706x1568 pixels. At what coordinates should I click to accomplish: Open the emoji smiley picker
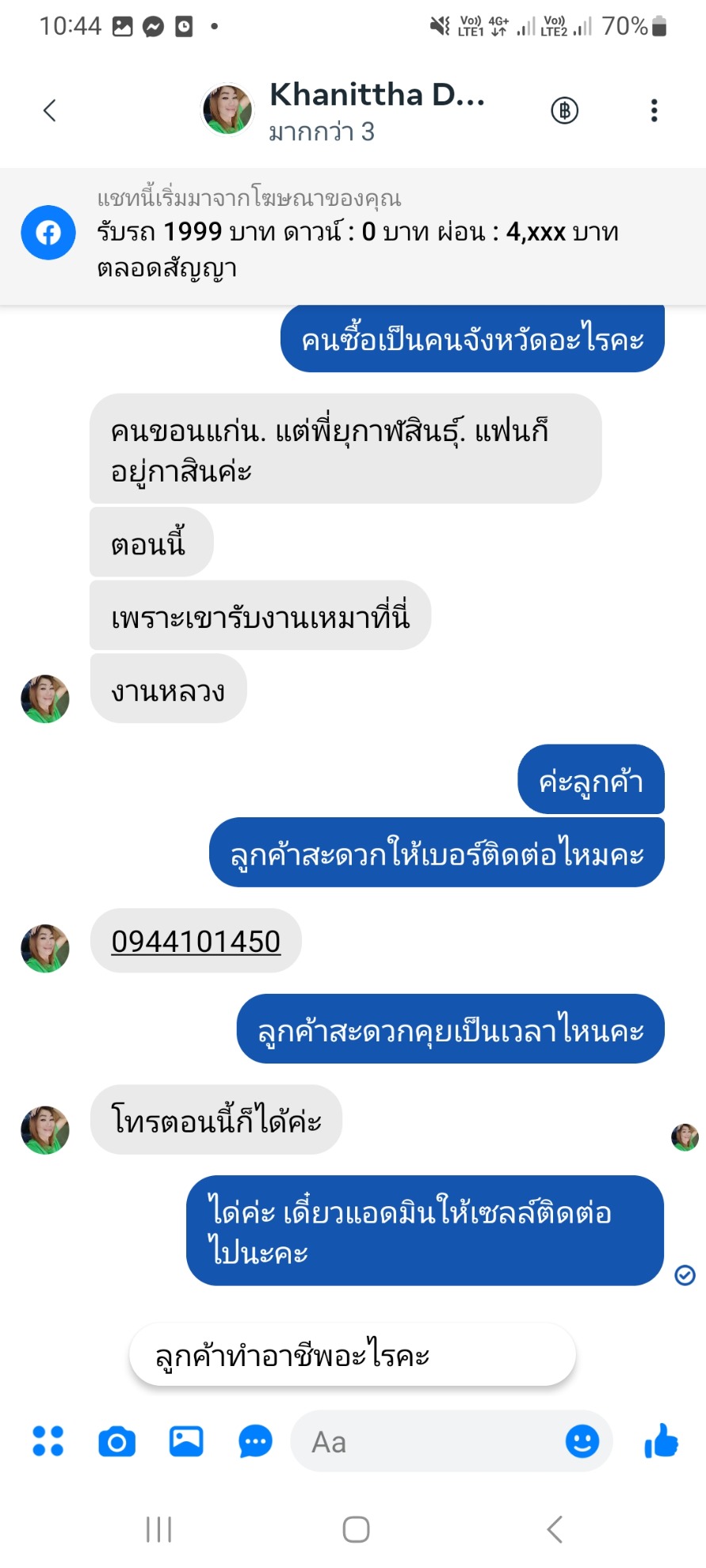coord(582,1441)
